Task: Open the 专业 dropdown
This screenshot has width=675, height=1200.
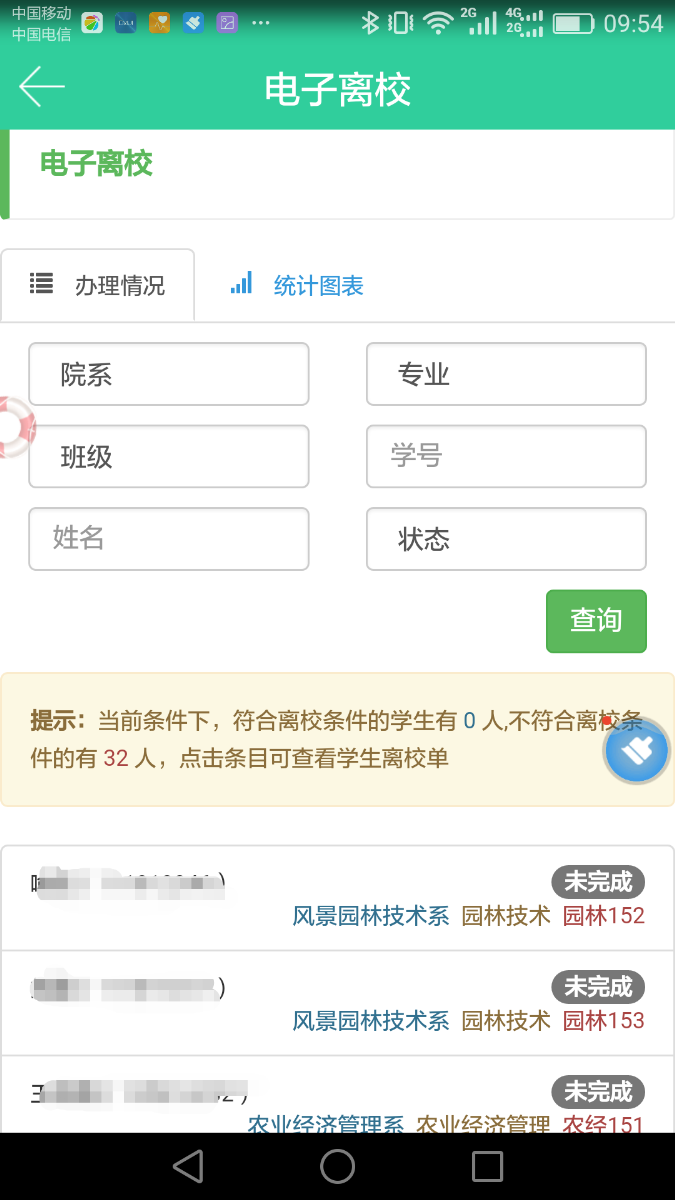Action: pyautogui.click(x=506, y=375)
